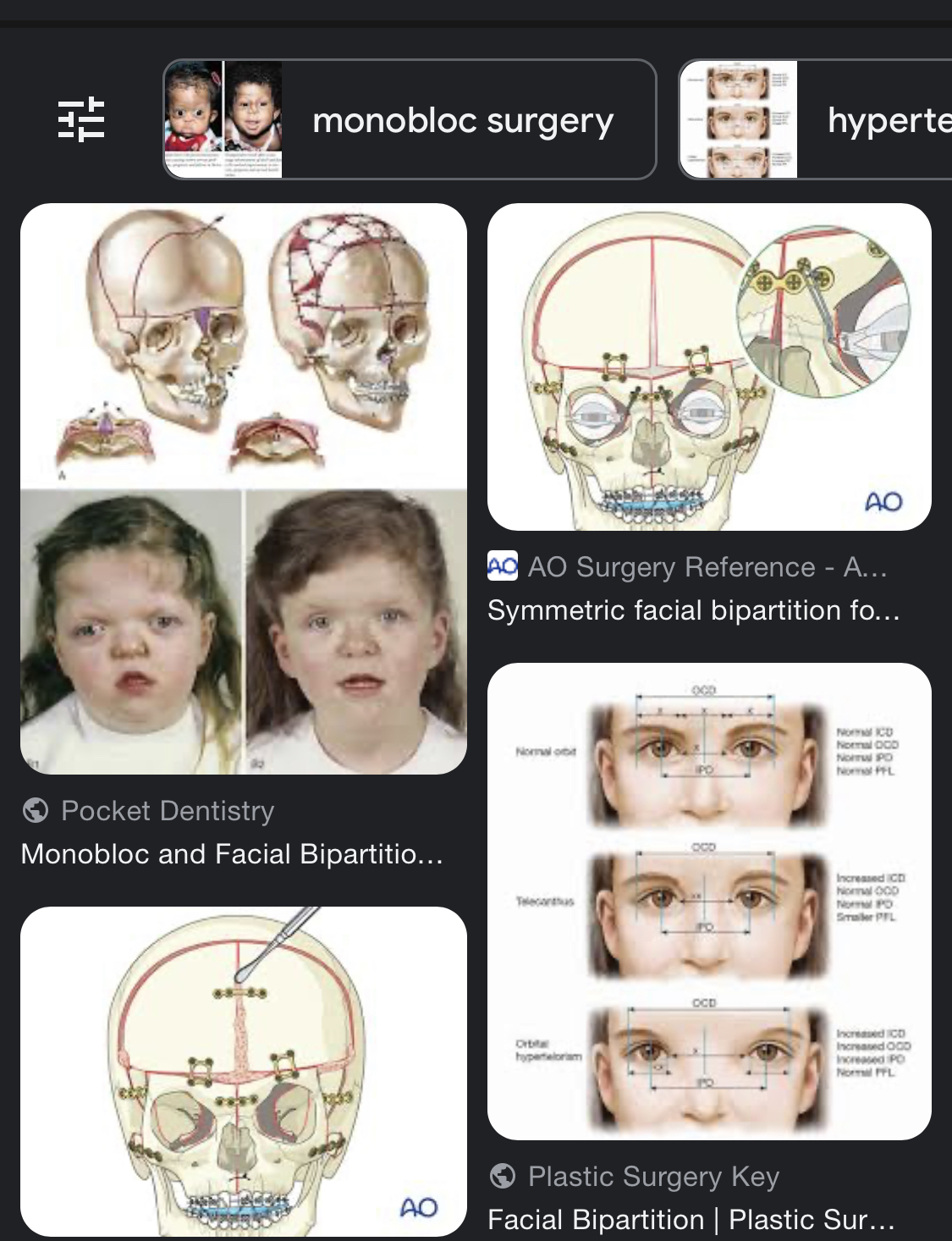The image size is (952, 1241).
Task: Open the Monobloc and Facial Bipartitio… title link
Action: click(x=232, y=853)
